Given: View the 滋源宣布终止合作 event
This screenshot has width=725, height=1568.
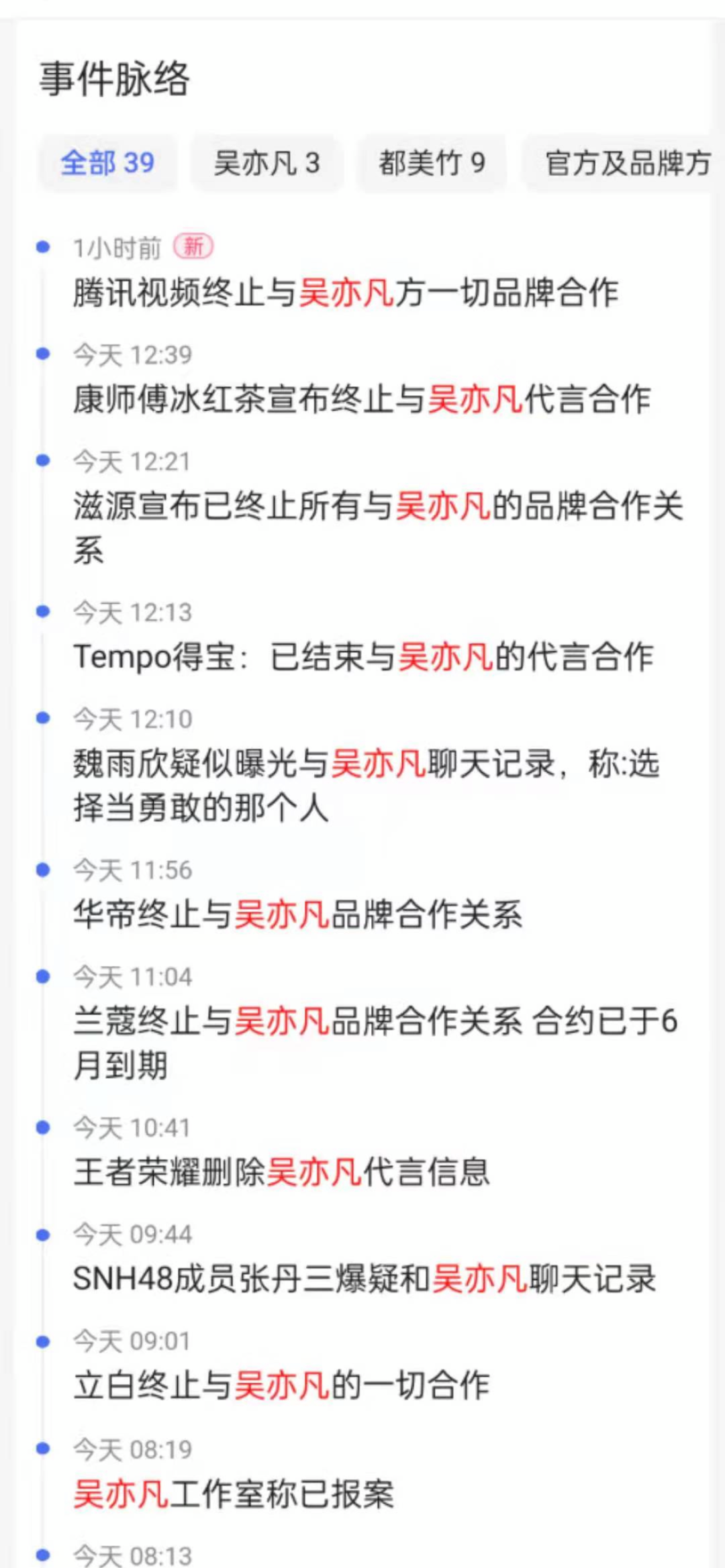Looking at the screenshot, I should point(378,528).
